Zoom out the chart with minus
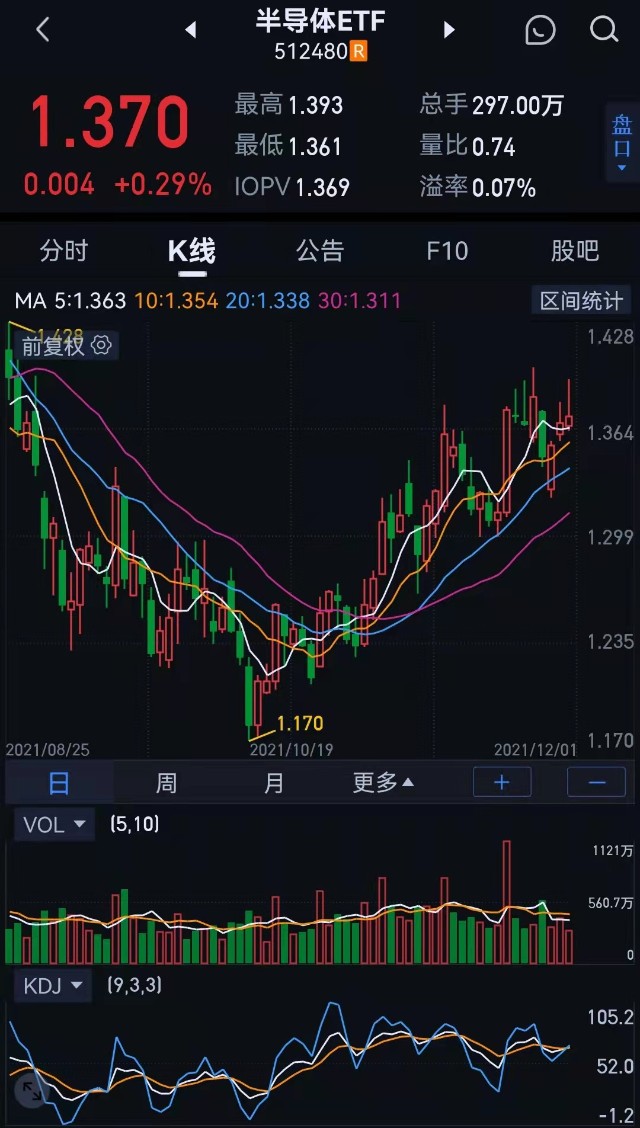The height and width of the screenshot is (1128, 640). 597,782
